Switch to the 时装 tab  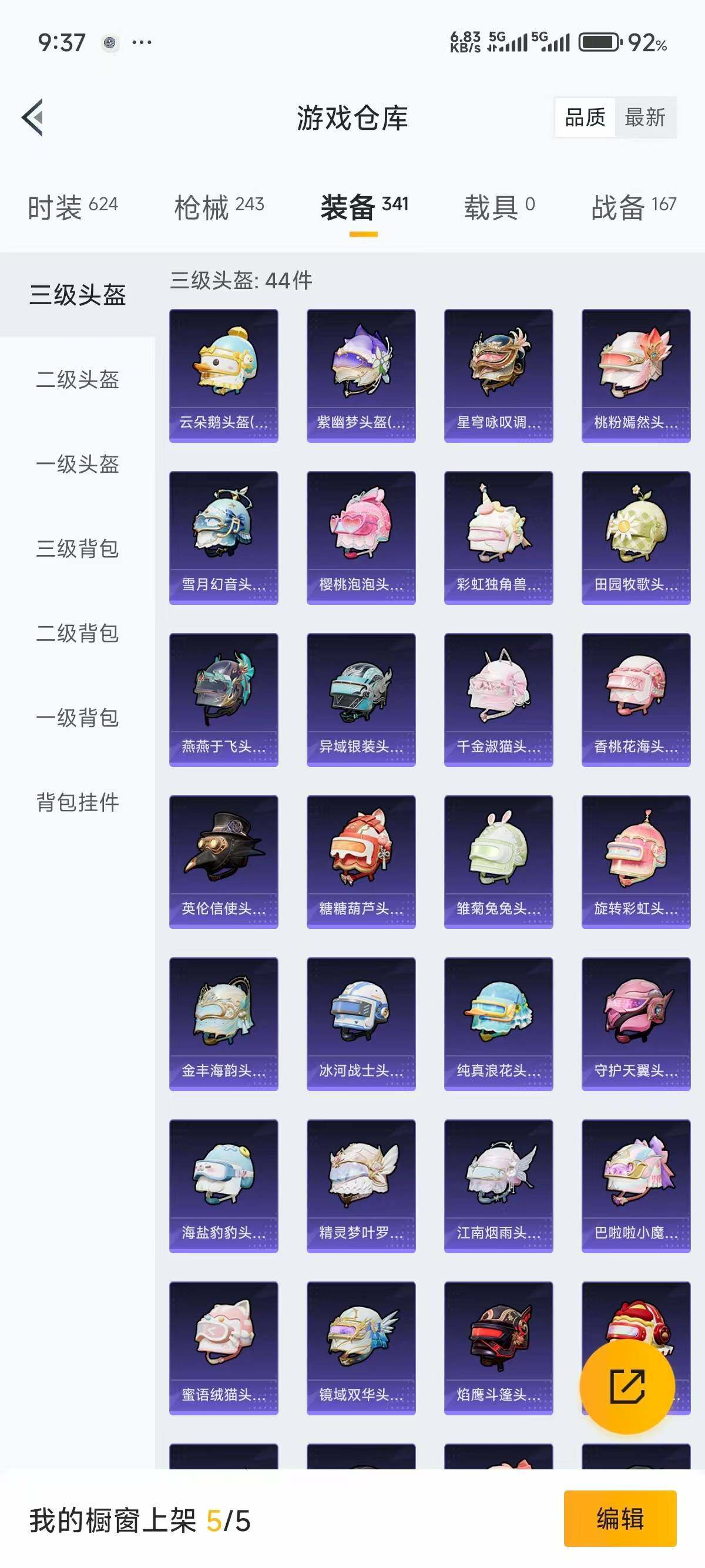[72, 207]
